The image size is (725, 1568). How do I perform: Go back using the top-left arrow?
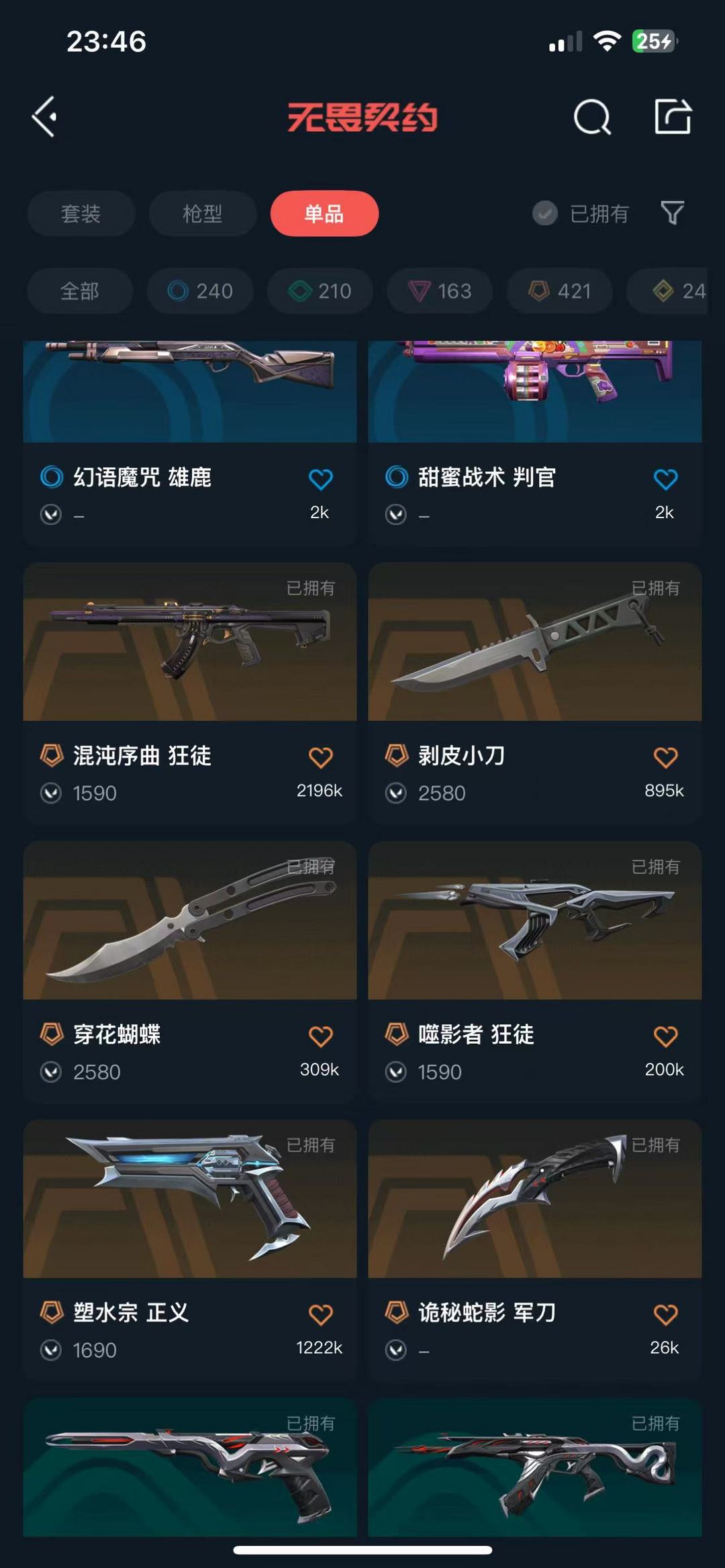pos(44,117)
